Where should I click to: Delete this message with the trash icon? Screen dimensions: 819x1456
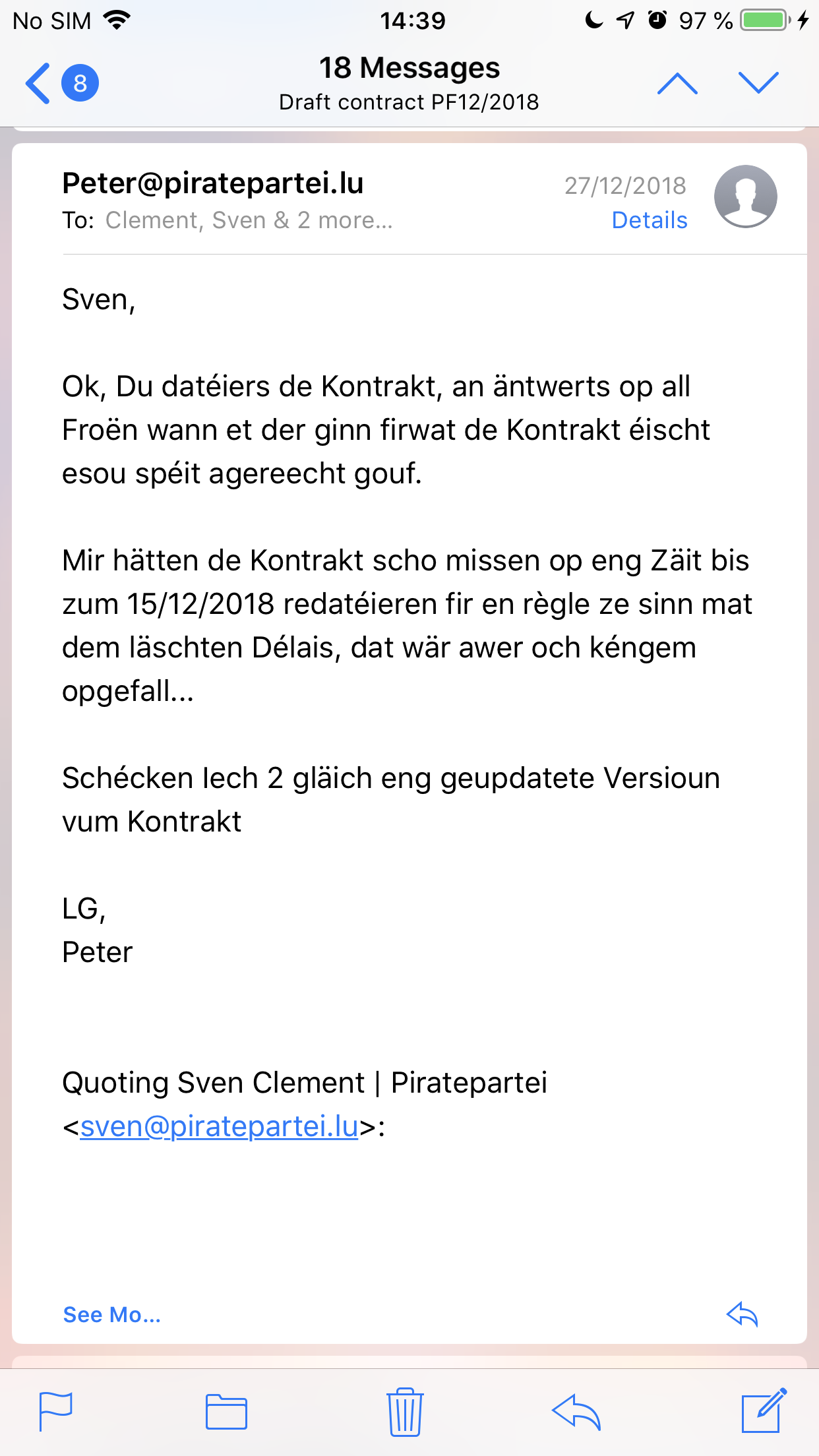click(405, 1412)
